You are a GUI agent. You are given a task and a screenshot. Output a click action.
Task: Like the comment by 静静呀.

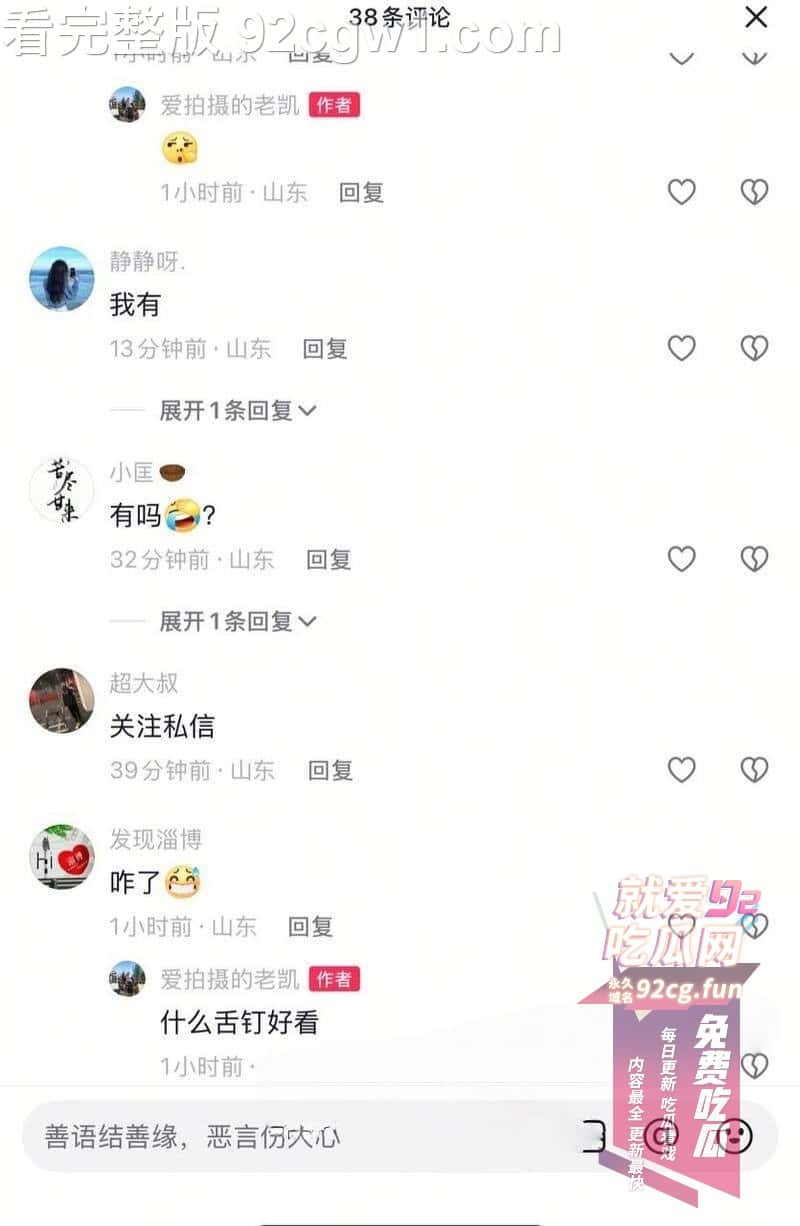[681, 348]
